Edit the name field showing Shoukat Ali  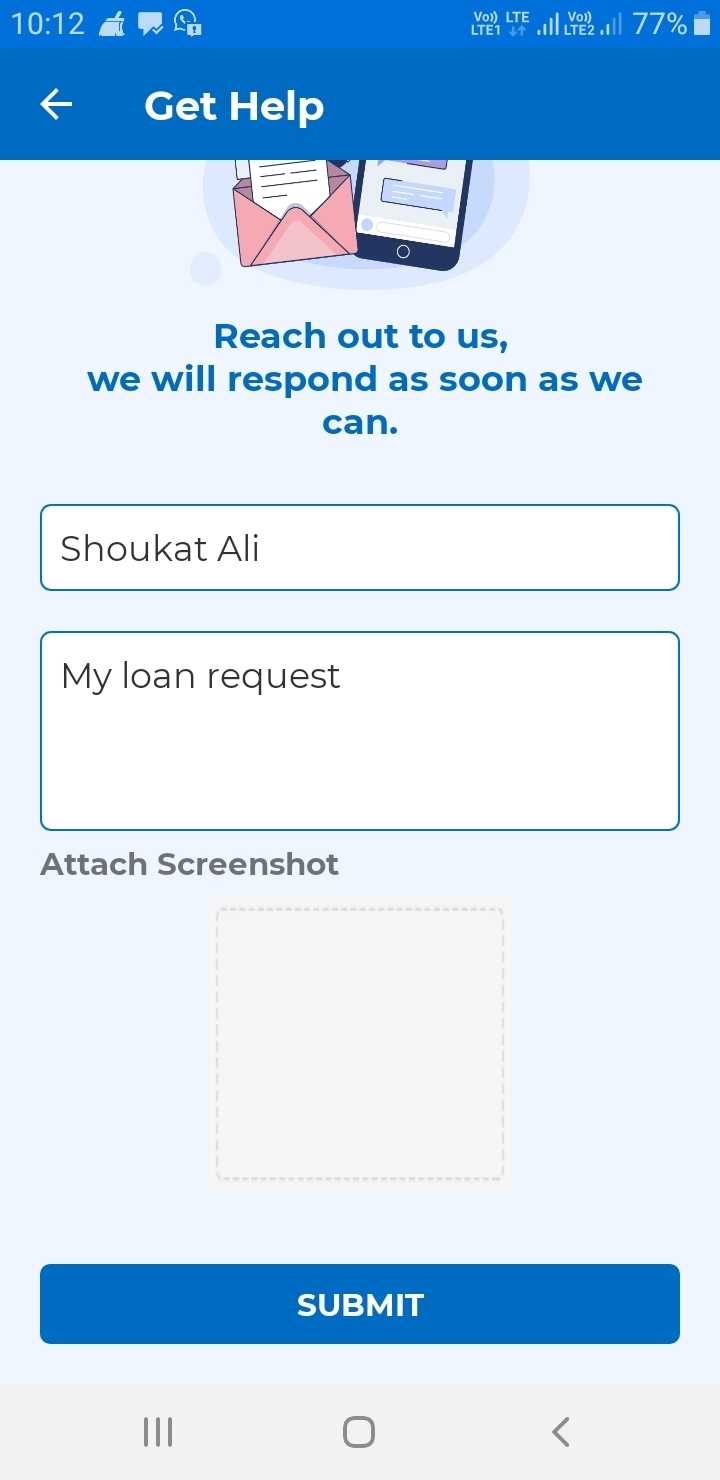coord(360,548)
